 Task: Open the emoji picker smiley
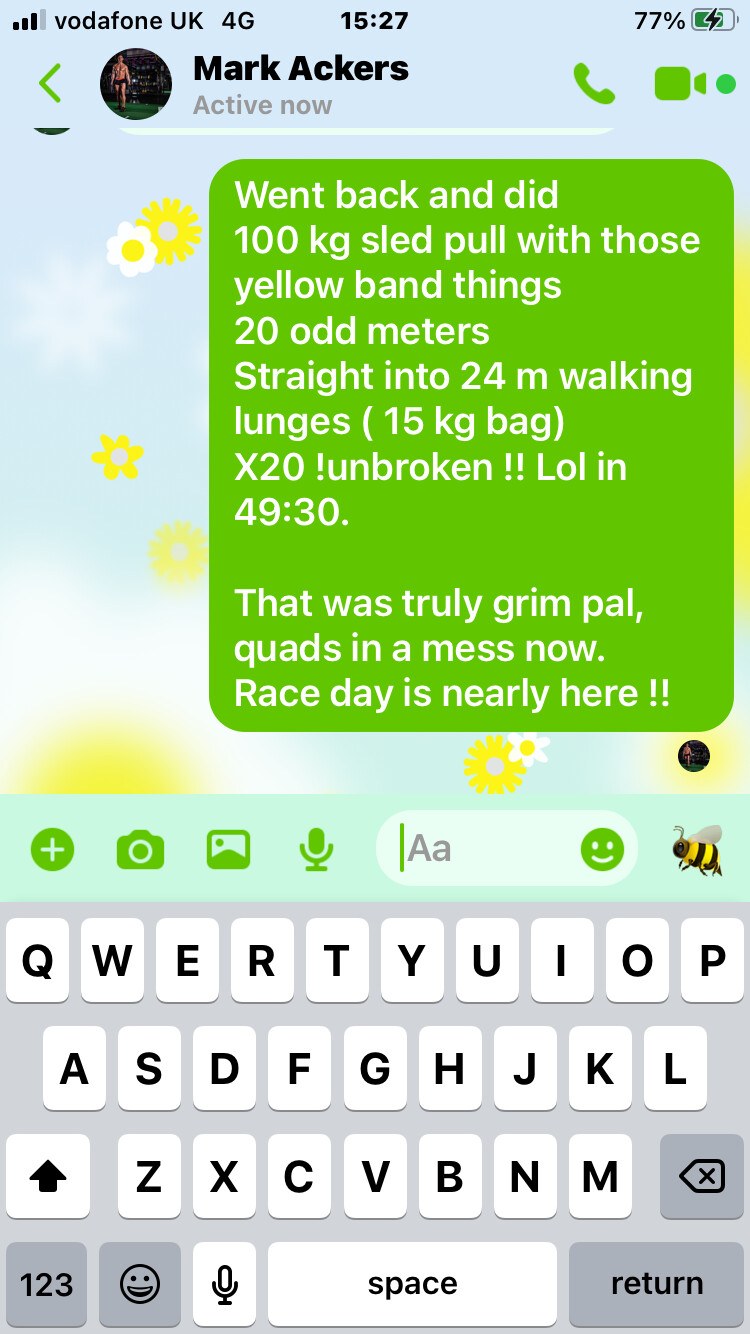click(602, 850)
